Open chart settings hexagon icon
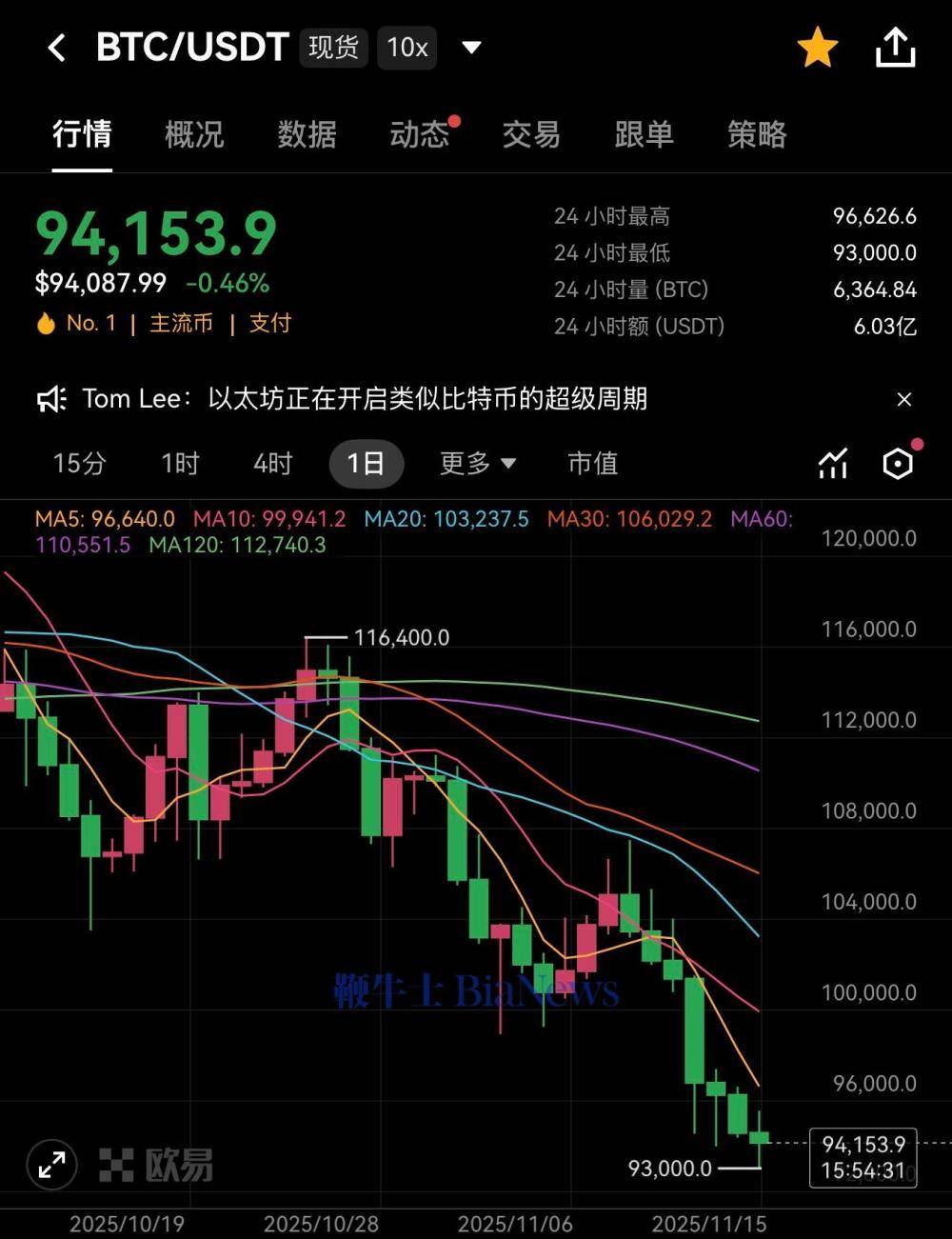Screen dimensions: 952x1239 click(898, 464)
